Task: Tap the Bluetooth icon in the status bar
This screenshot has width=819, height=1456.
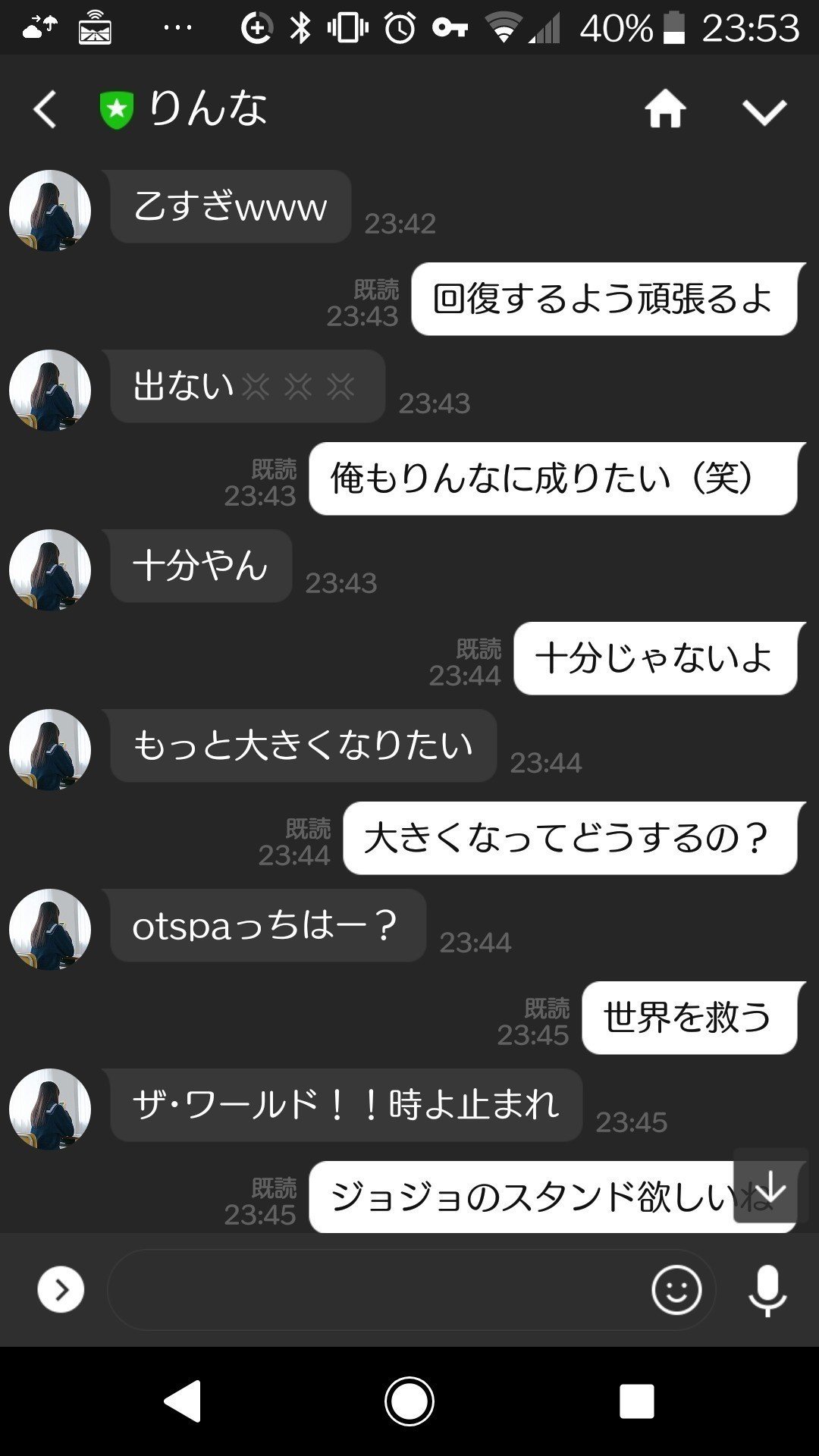Action: [x=303, y=25]
